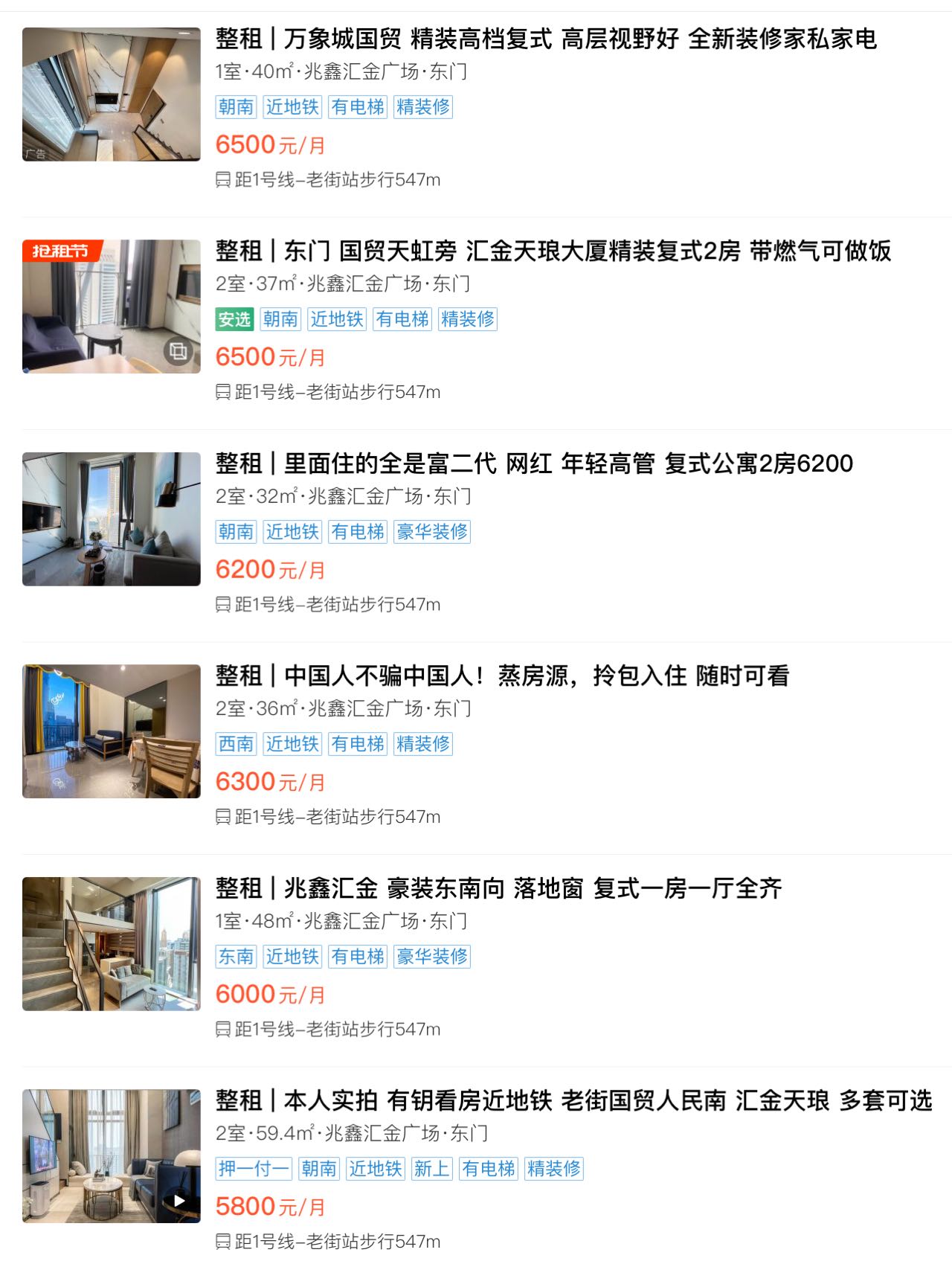
Task: Open the 本人实拍 有钥看房近地铁 listing
Action: (573, 1100)
